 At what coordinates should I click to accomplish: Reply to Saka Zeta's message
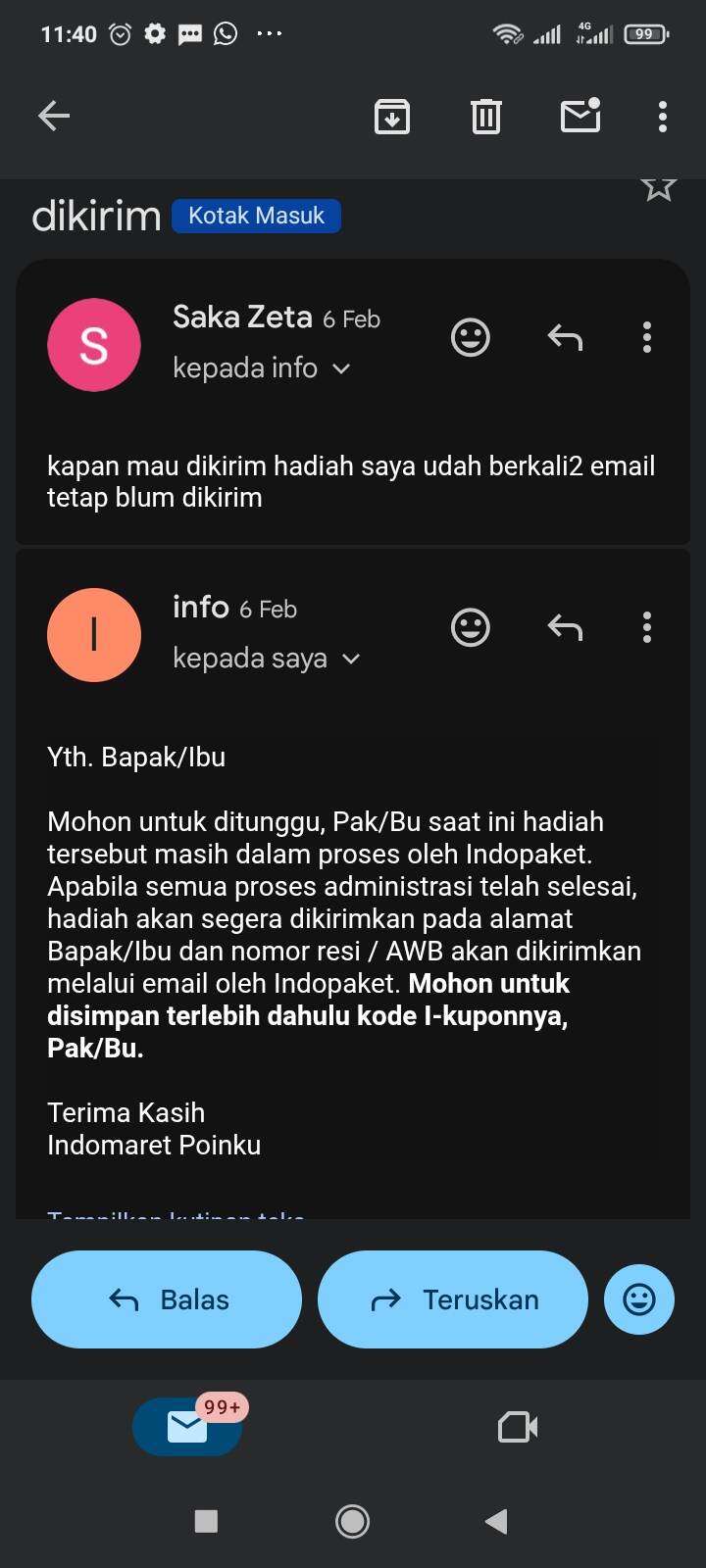click(565, 338)
